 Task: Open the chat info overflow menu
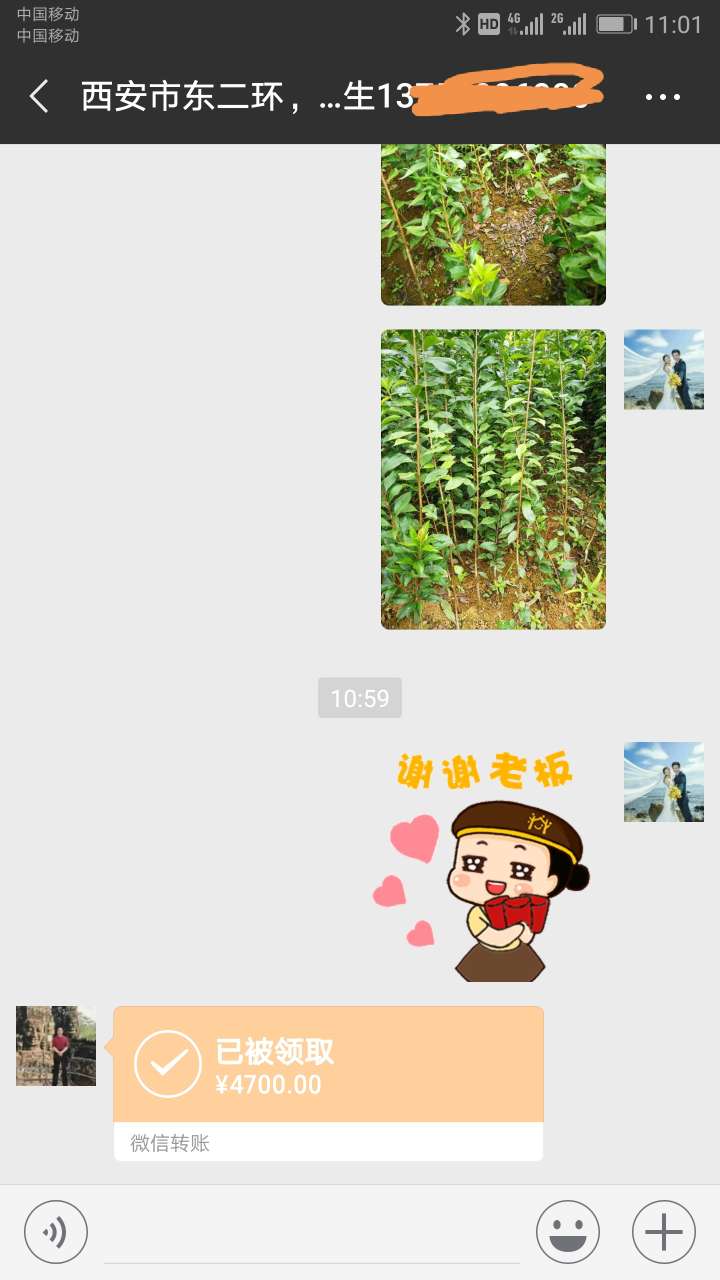[662, 97]
